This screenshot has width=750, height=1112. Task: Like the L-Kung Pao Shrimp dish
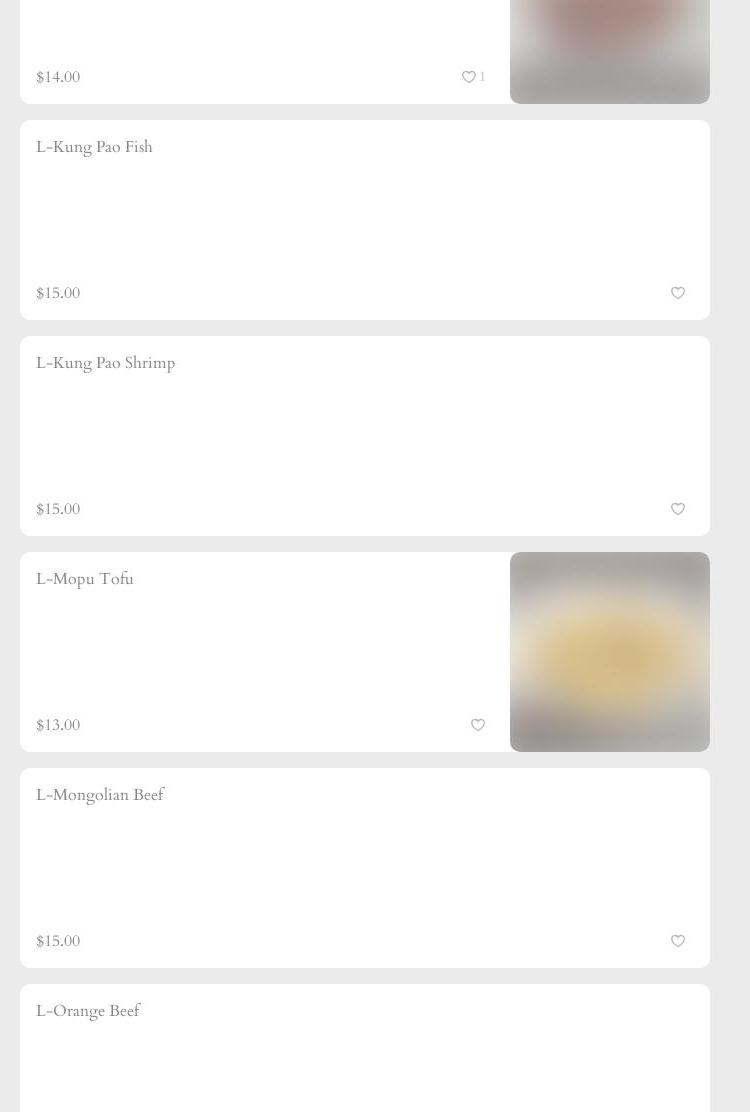click(x=678, y=509)
